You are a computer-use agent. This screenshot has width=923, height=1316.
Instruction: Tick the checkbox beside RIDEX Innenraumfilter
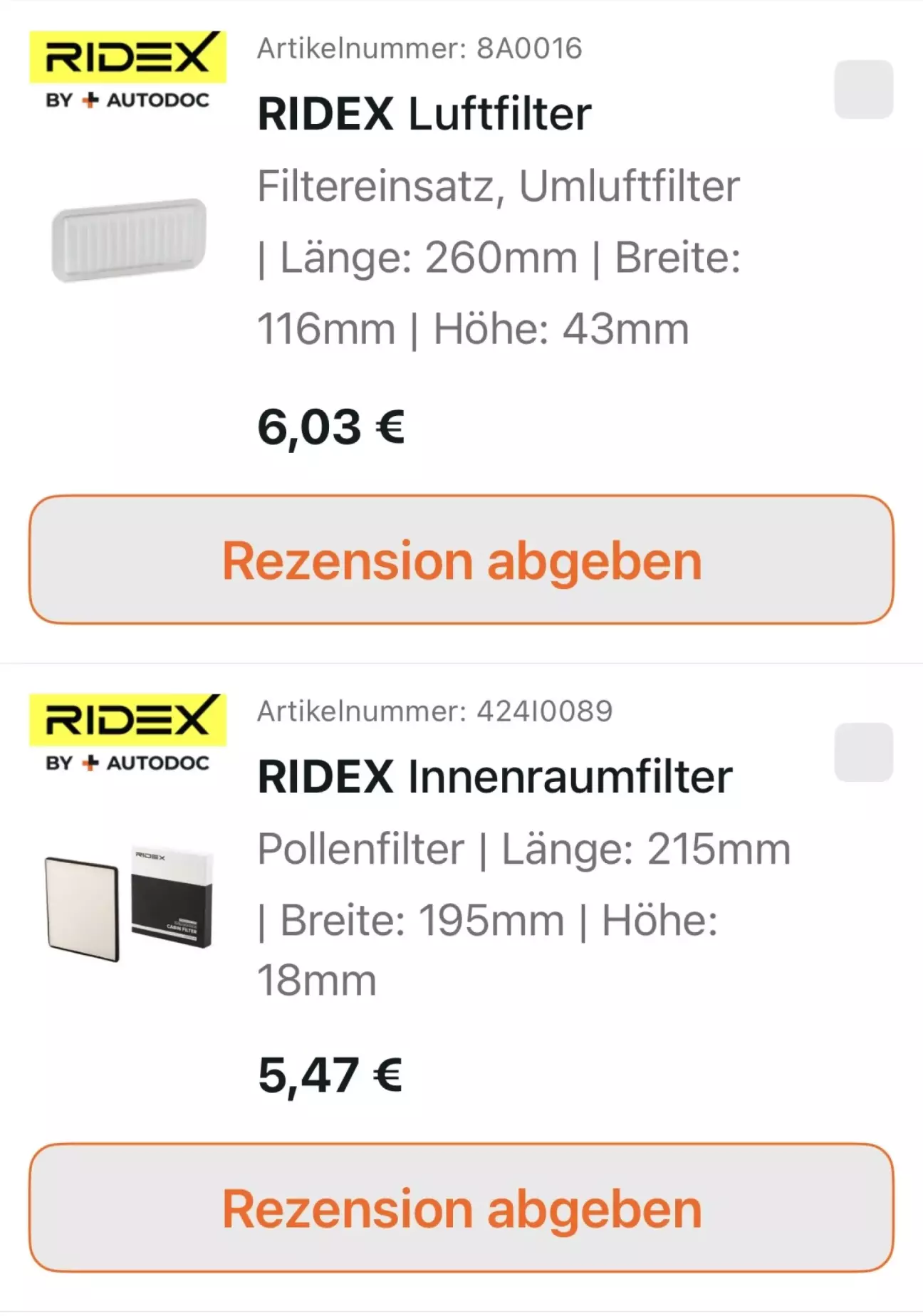coord(863,753)
